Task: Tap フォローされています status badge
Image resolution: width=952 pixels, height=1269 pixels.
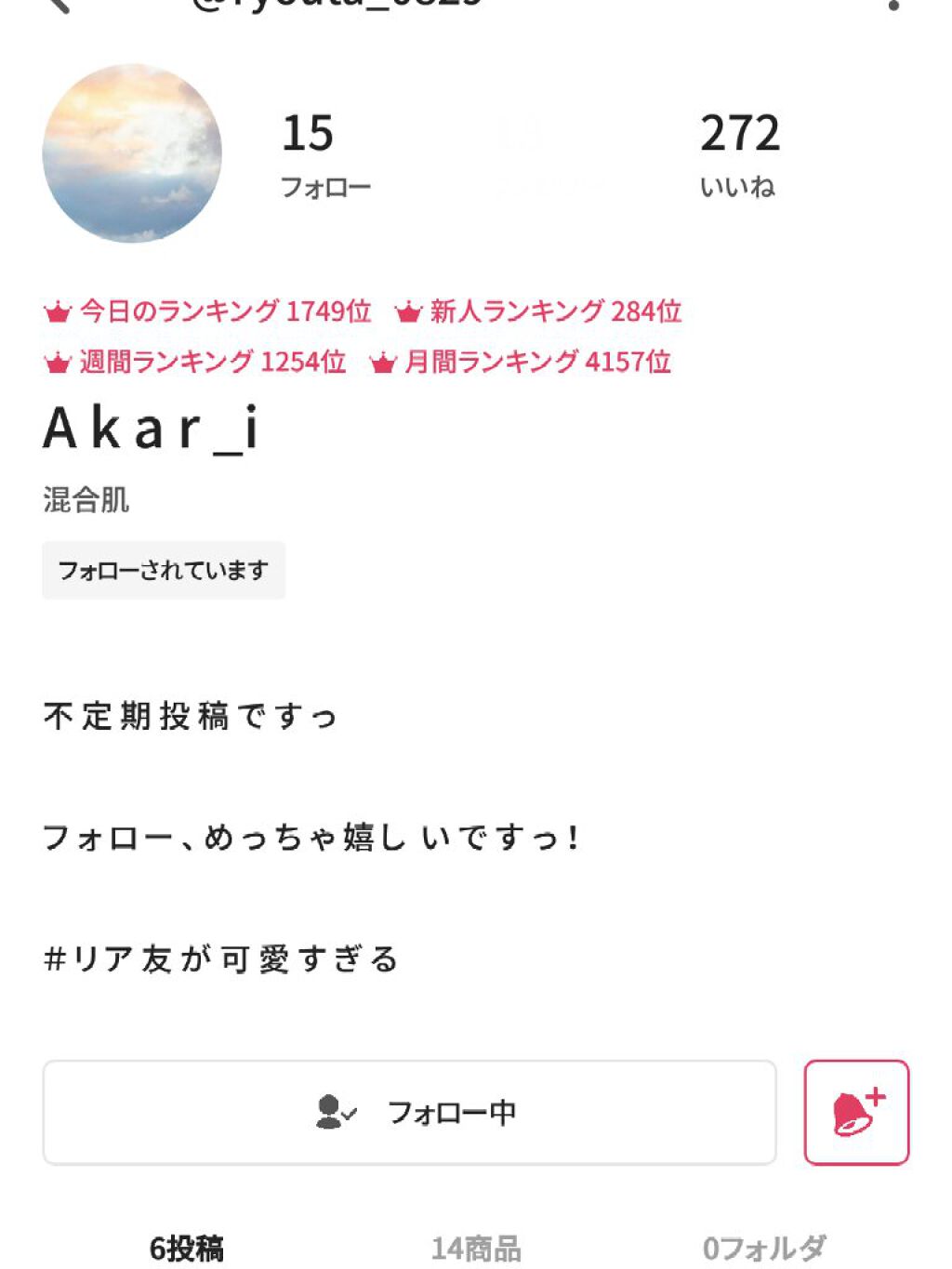Action: coord(164,569)
